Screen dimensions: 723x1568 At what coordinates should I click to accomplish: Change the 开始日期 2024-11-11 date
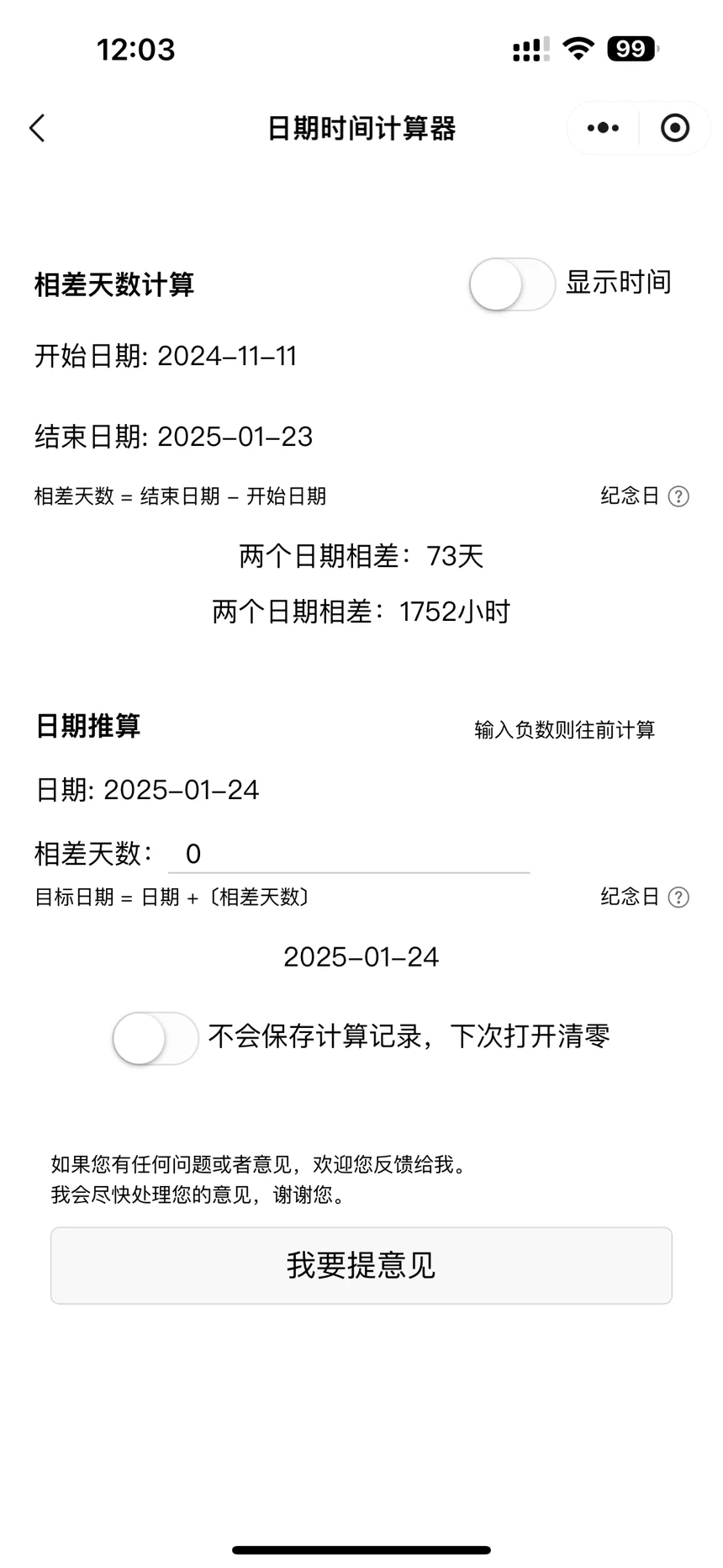tap(166, 356)
